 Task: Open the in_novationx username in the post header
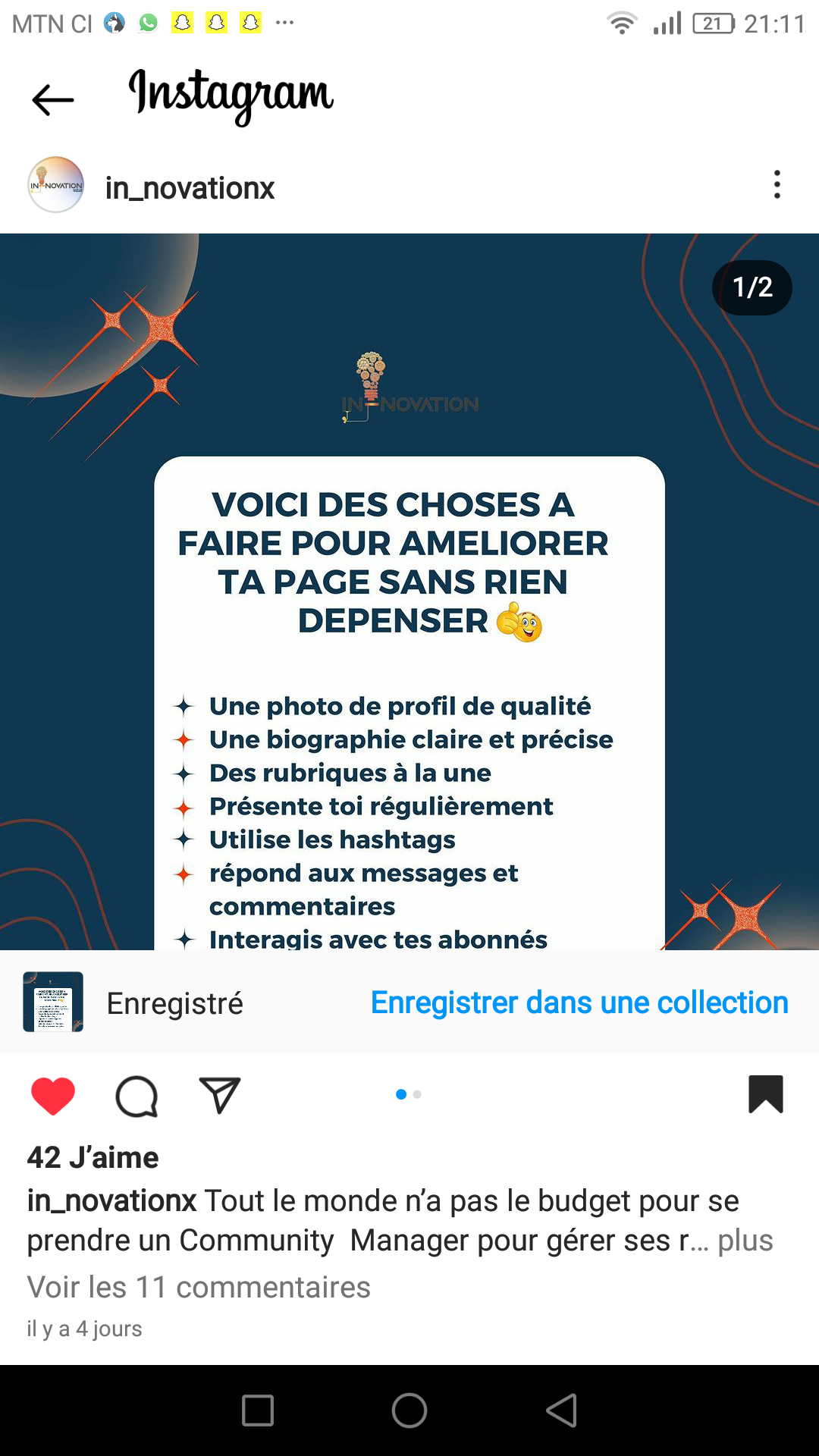190,188
